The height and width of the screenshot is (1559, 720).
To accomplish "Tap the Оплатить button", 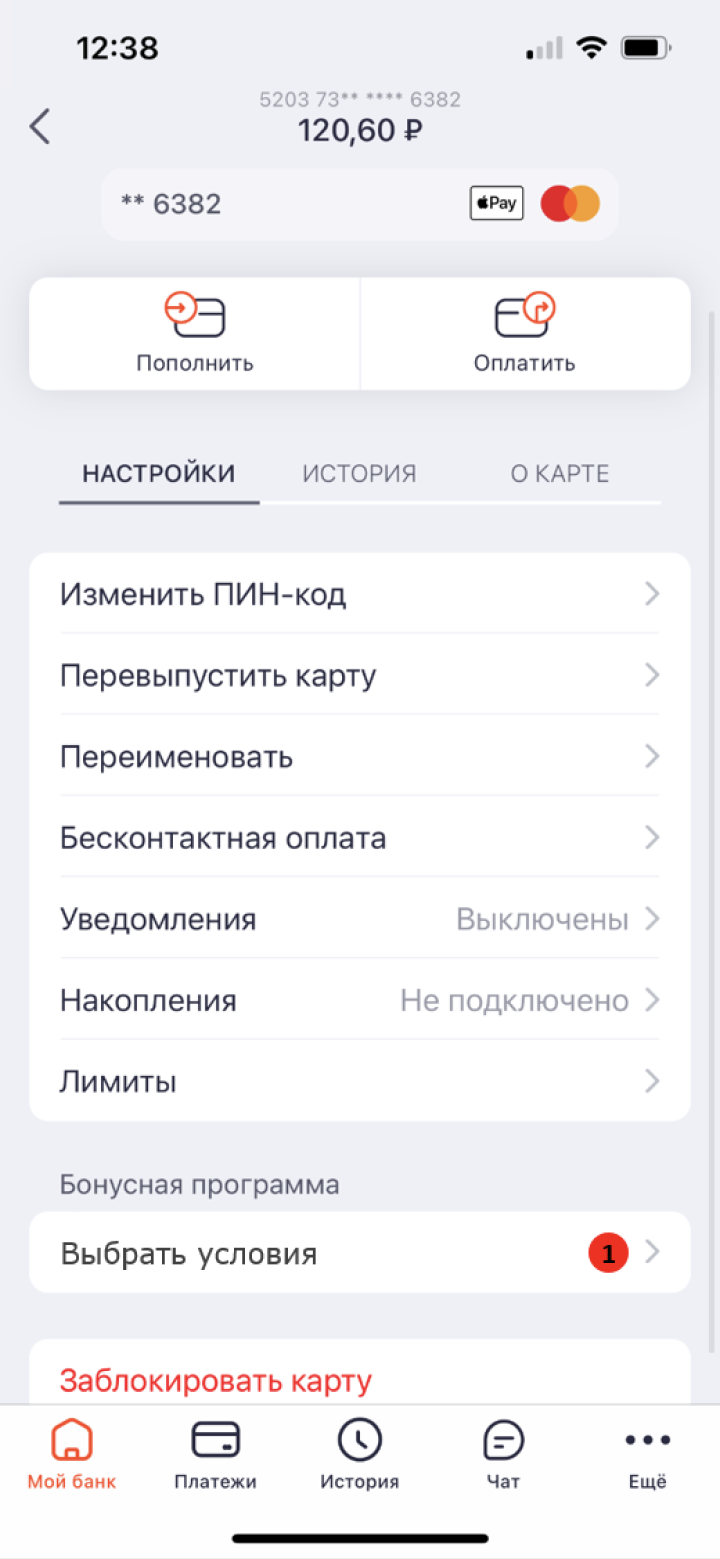I will [525, 334].
